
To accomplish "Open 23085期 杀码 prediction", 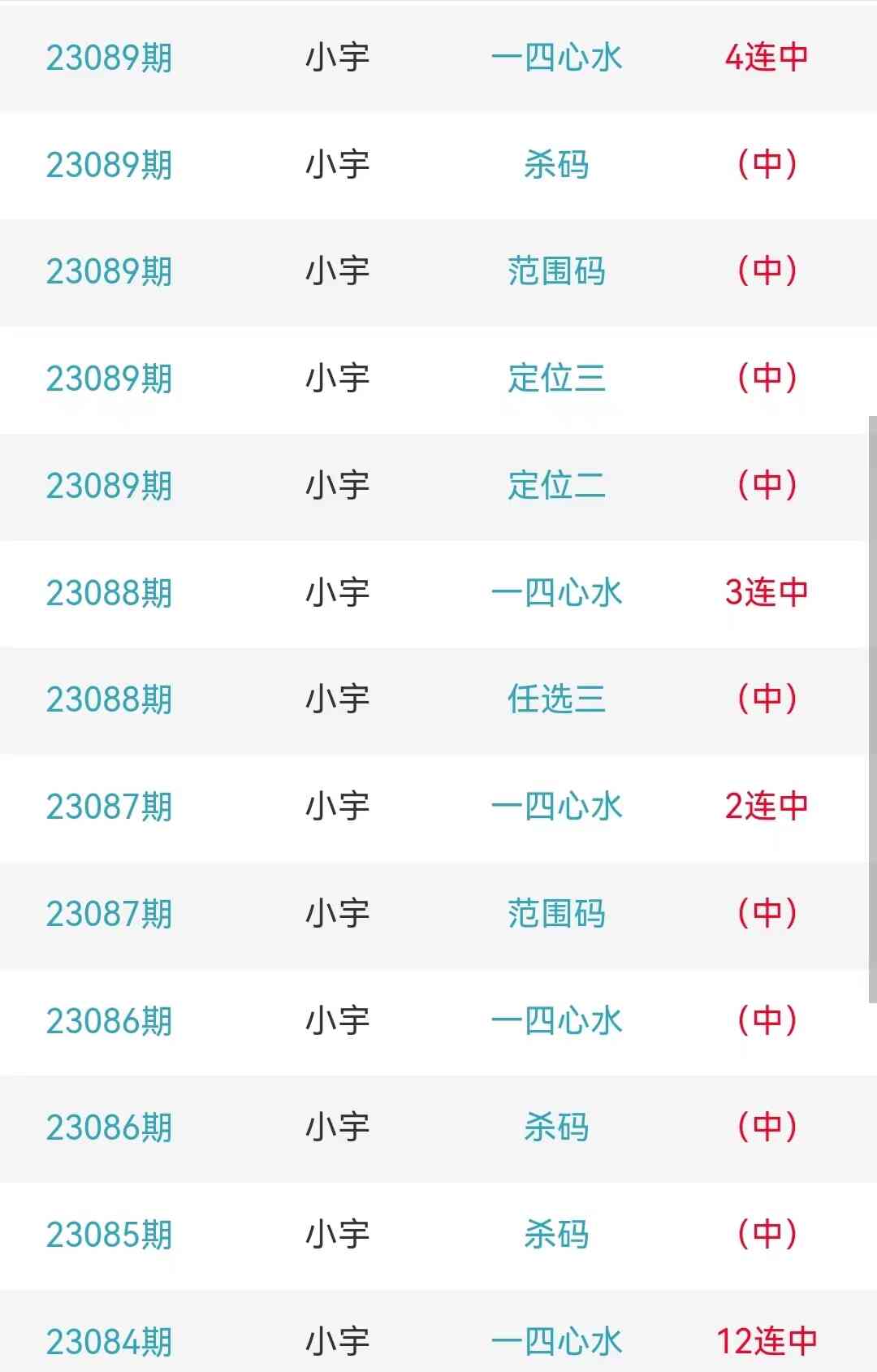I will pos(556,1235).
